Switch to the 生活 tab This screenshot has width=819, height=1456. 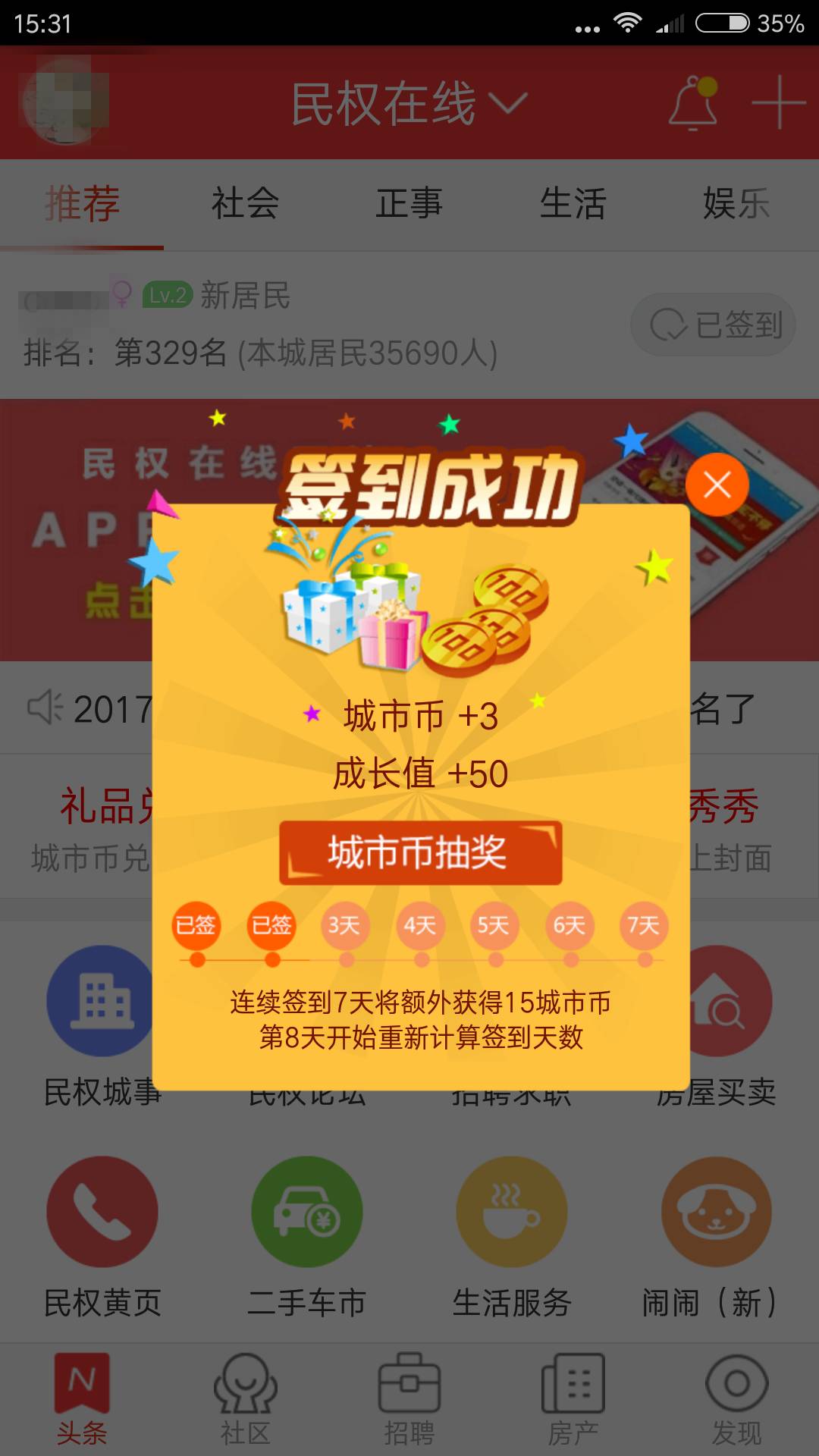pos(573,204)
